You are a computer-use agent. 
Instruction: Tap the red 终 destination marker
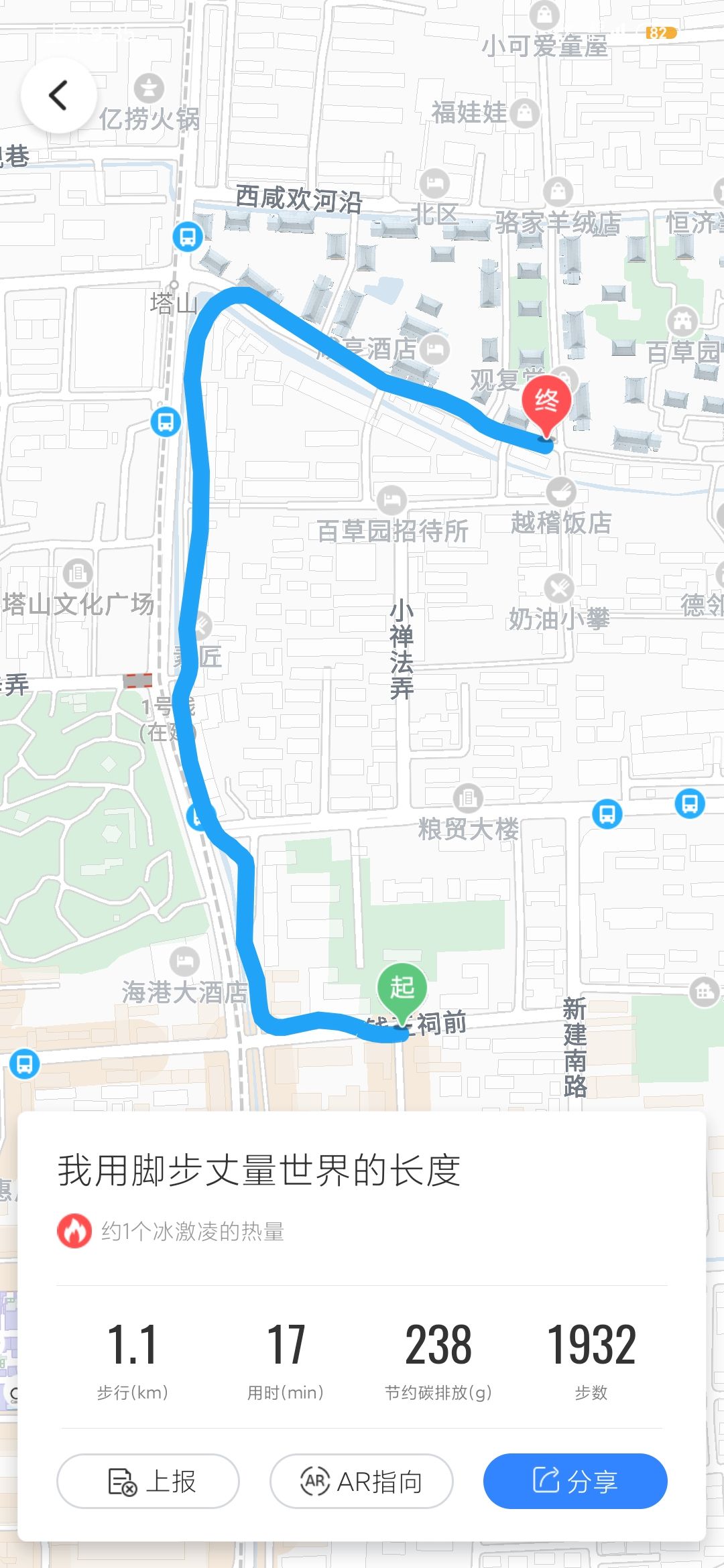(546, 403)
